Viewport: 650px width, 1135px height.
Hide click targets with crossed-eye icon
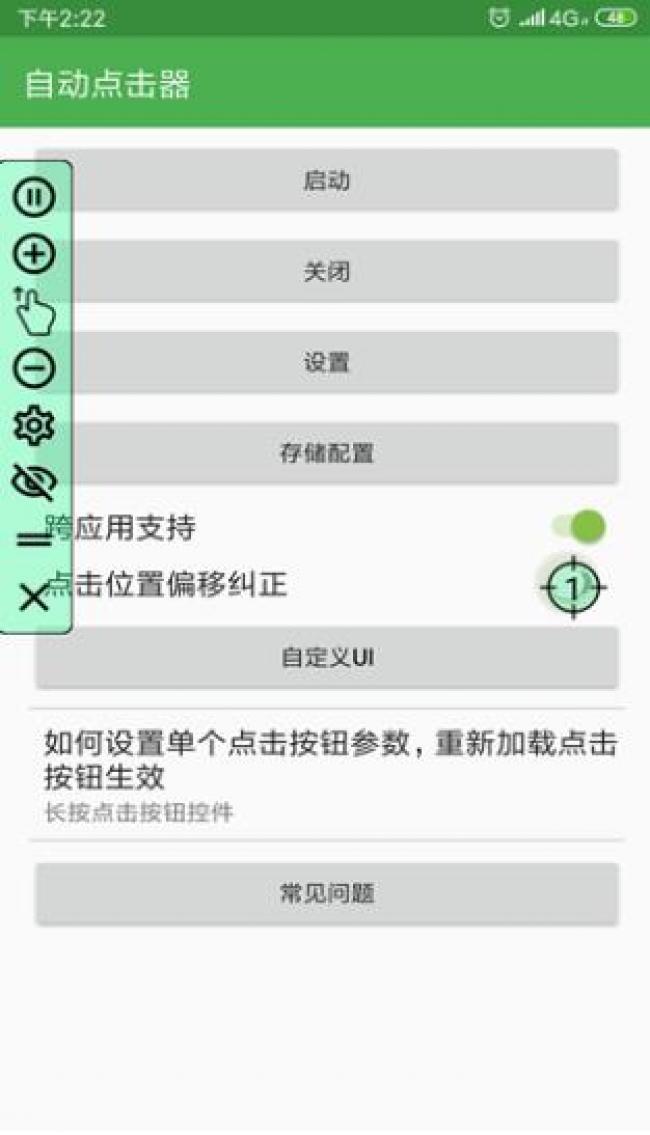click(34, 483)
